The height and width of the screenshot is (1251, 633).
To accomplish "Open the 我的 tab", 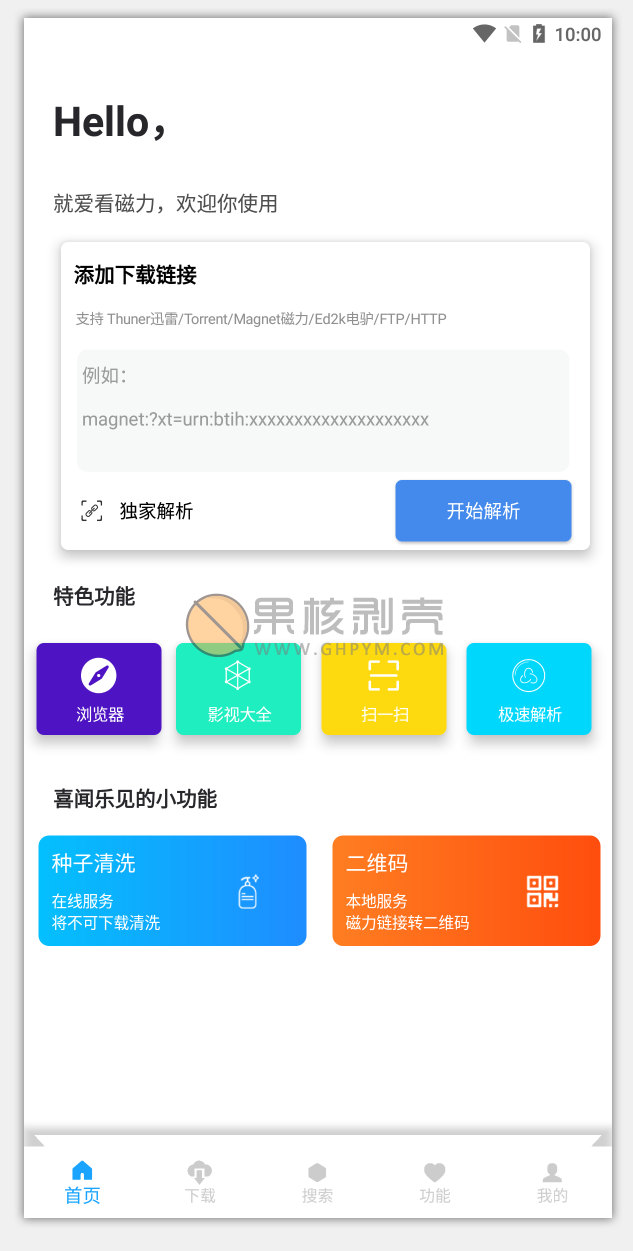I will point(552,1182).
